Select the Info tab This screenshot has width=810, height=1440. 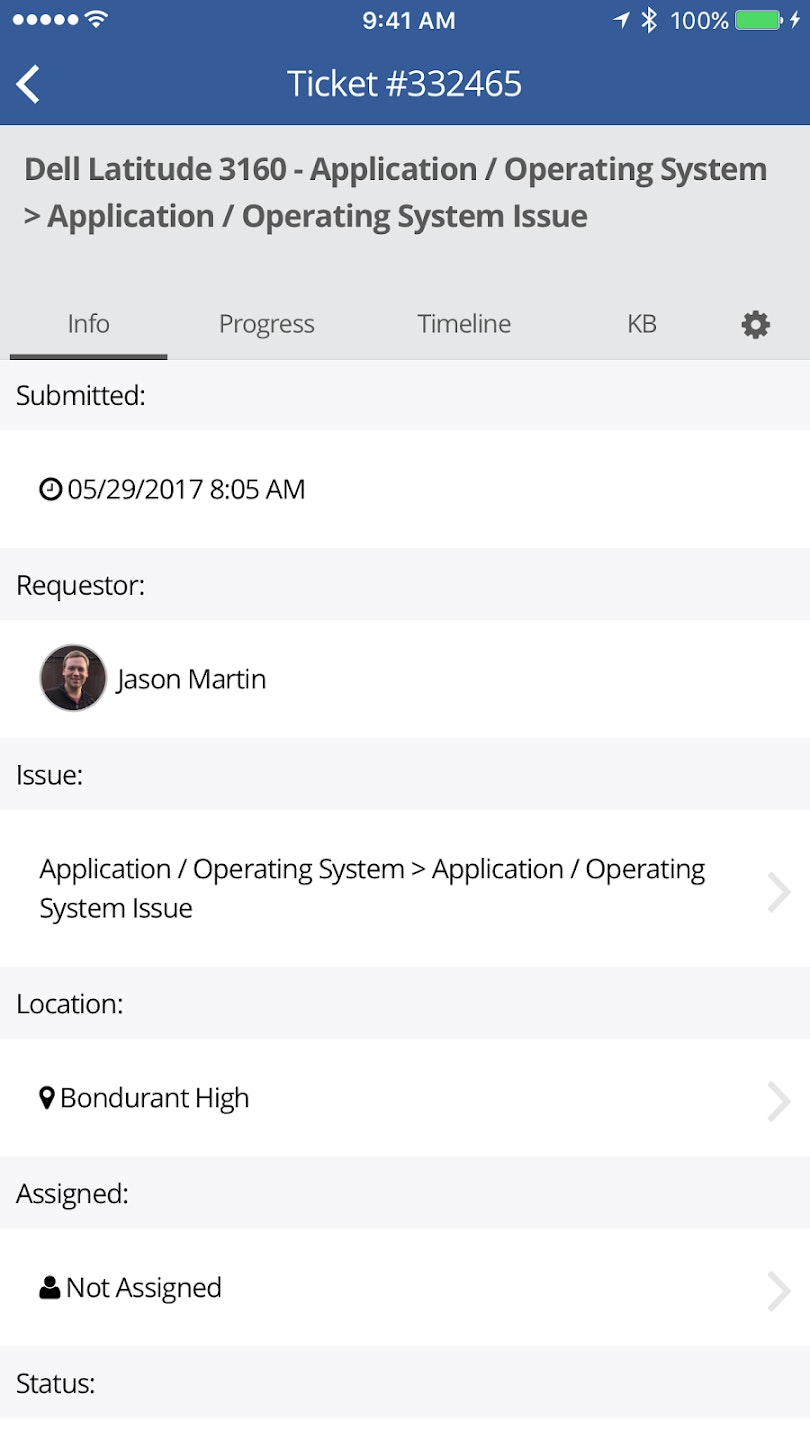tap(88, 324)
